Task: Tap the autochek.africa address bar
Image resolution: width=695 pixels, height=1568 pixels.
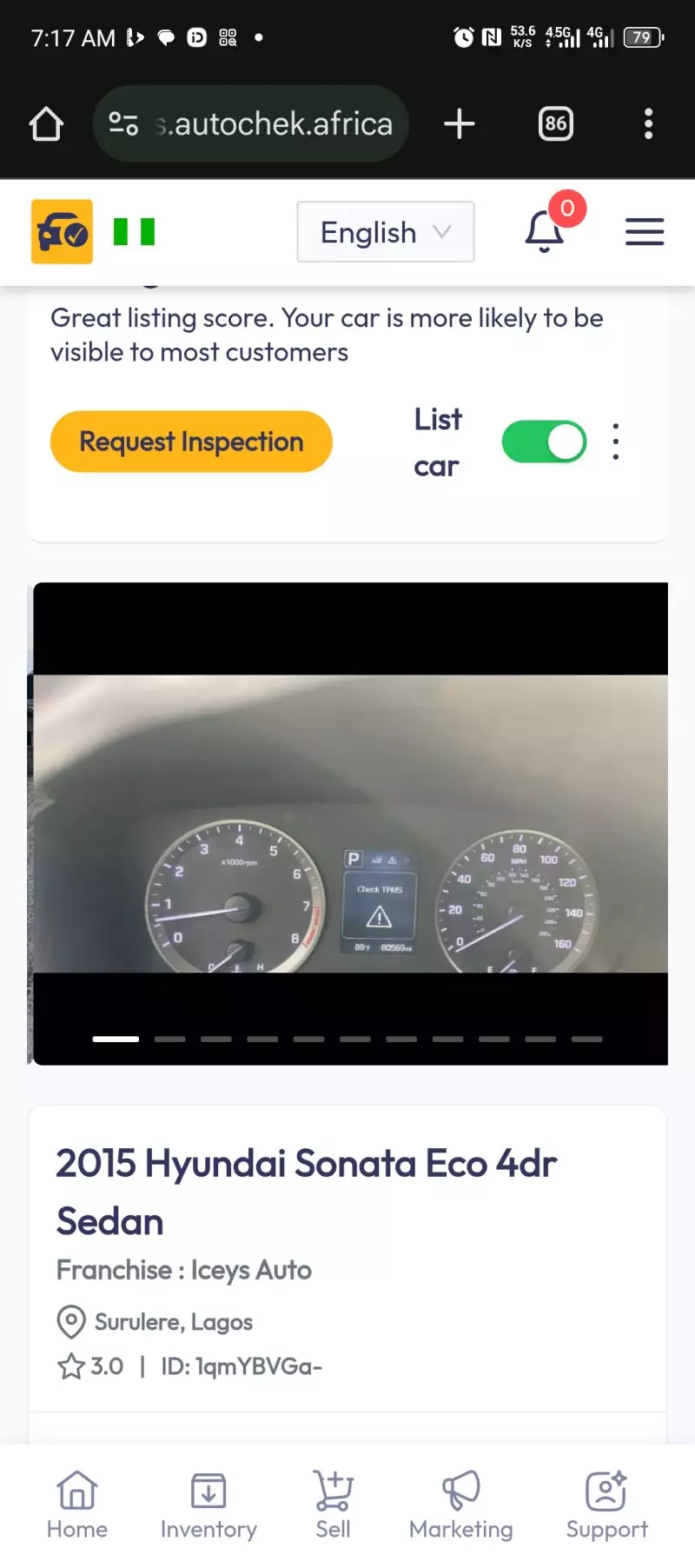Action: [x=252, y=123]
